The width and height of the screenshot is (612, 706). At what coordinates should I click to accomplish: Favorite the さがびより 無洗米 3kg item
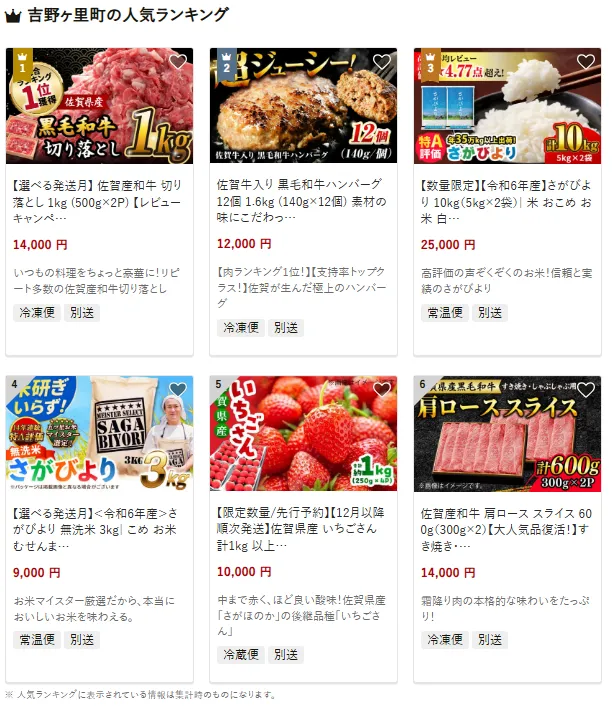(178, 390)
